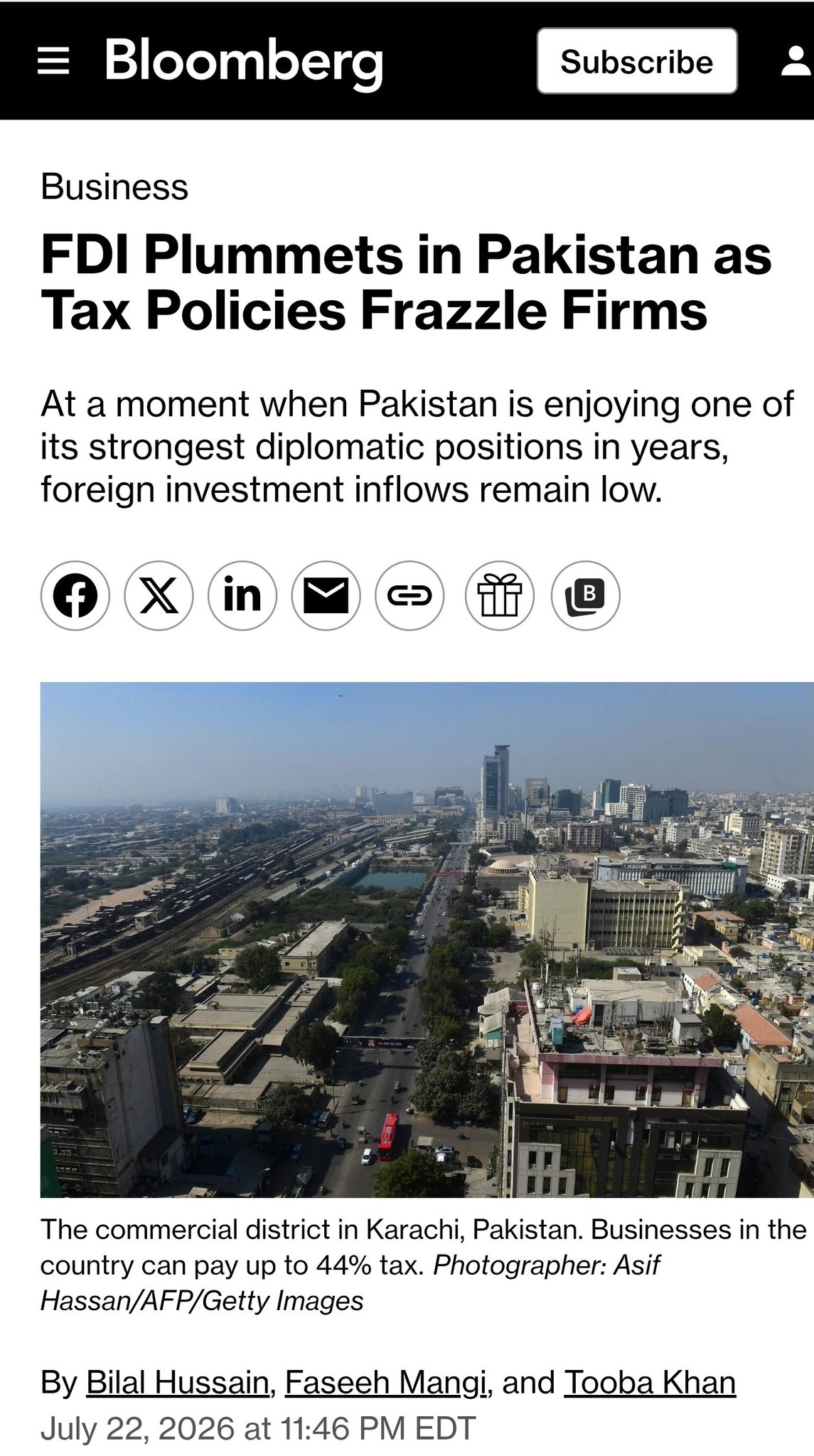Share the article on LinkedIn

[x=242, y=595]
